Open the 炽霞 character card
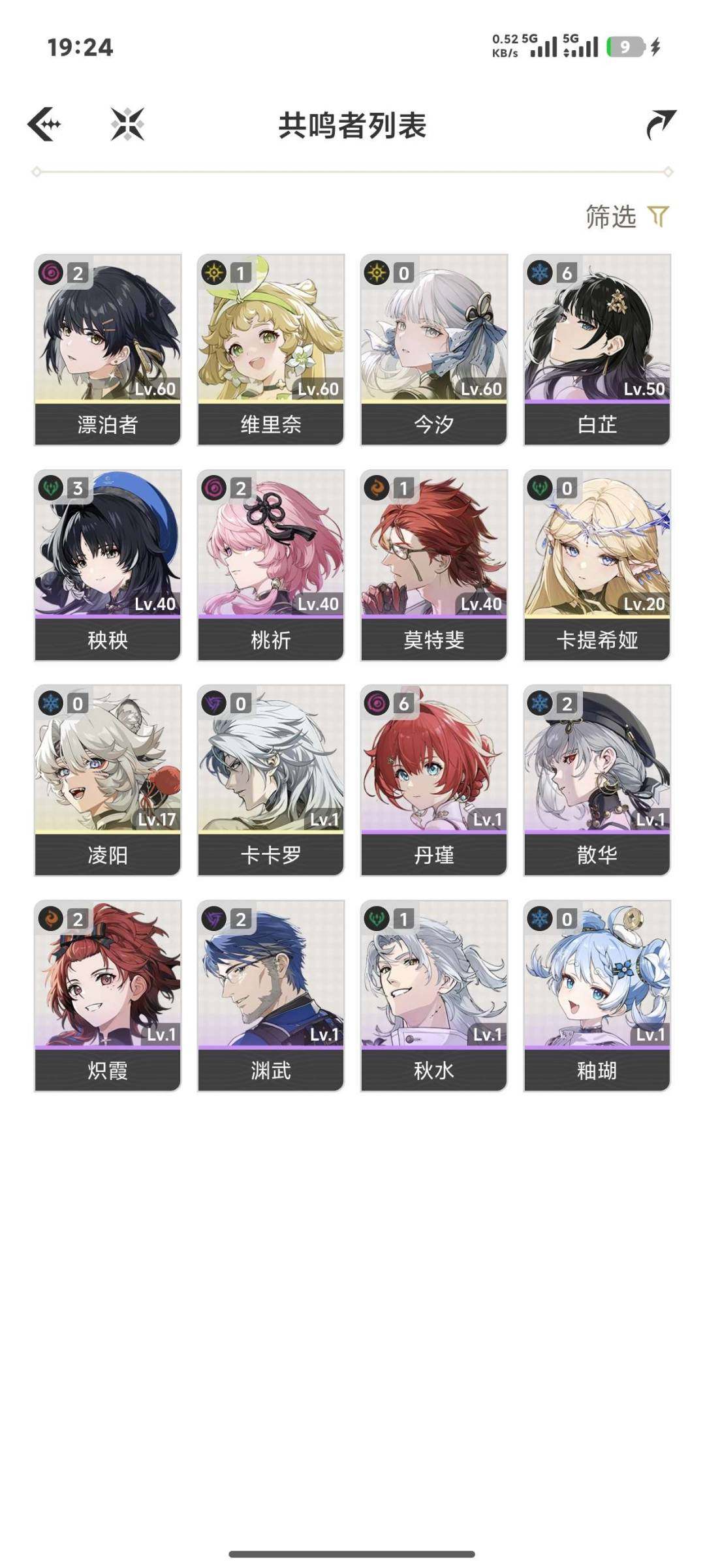705x1568 pixels. [x=108, y=995]
